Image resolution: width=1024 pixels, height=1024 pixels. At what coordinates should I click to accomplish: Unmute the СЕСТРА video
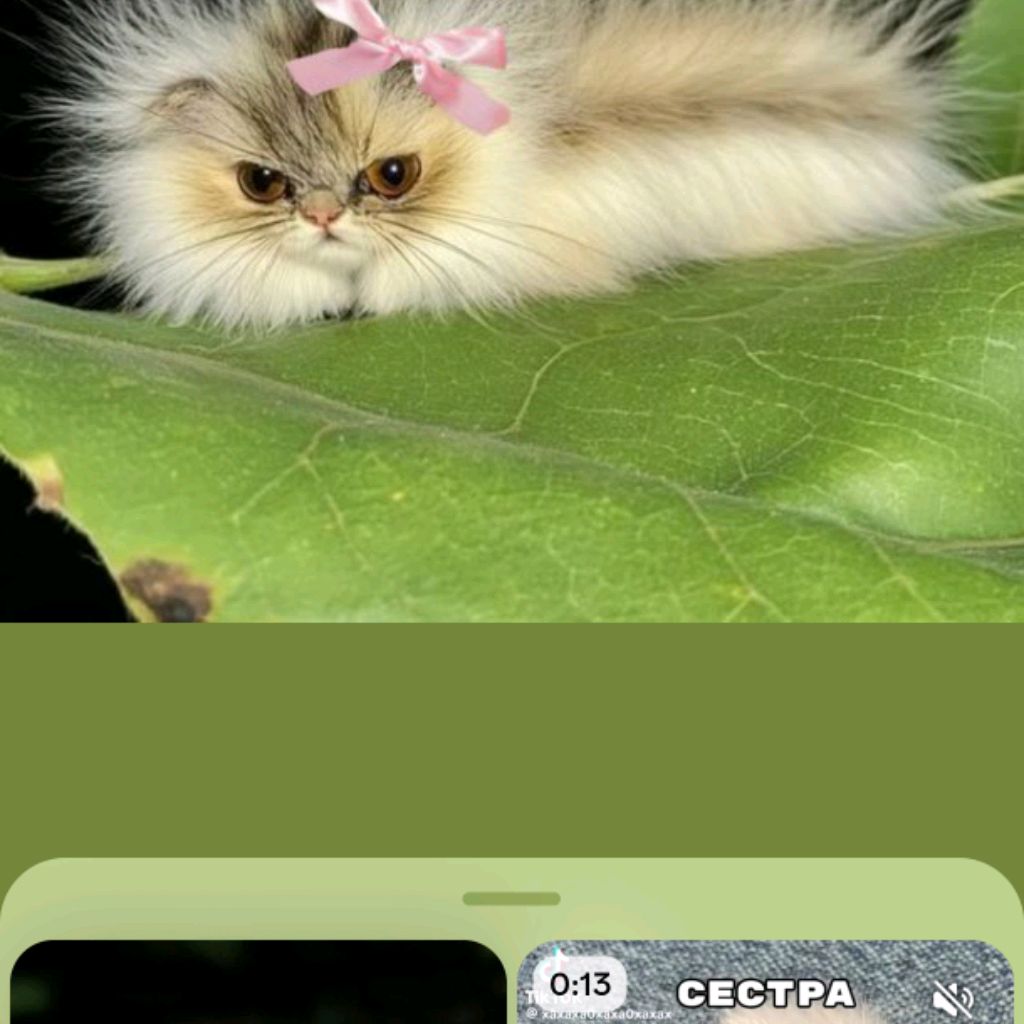pyautogui.click(x=952, y=998)
